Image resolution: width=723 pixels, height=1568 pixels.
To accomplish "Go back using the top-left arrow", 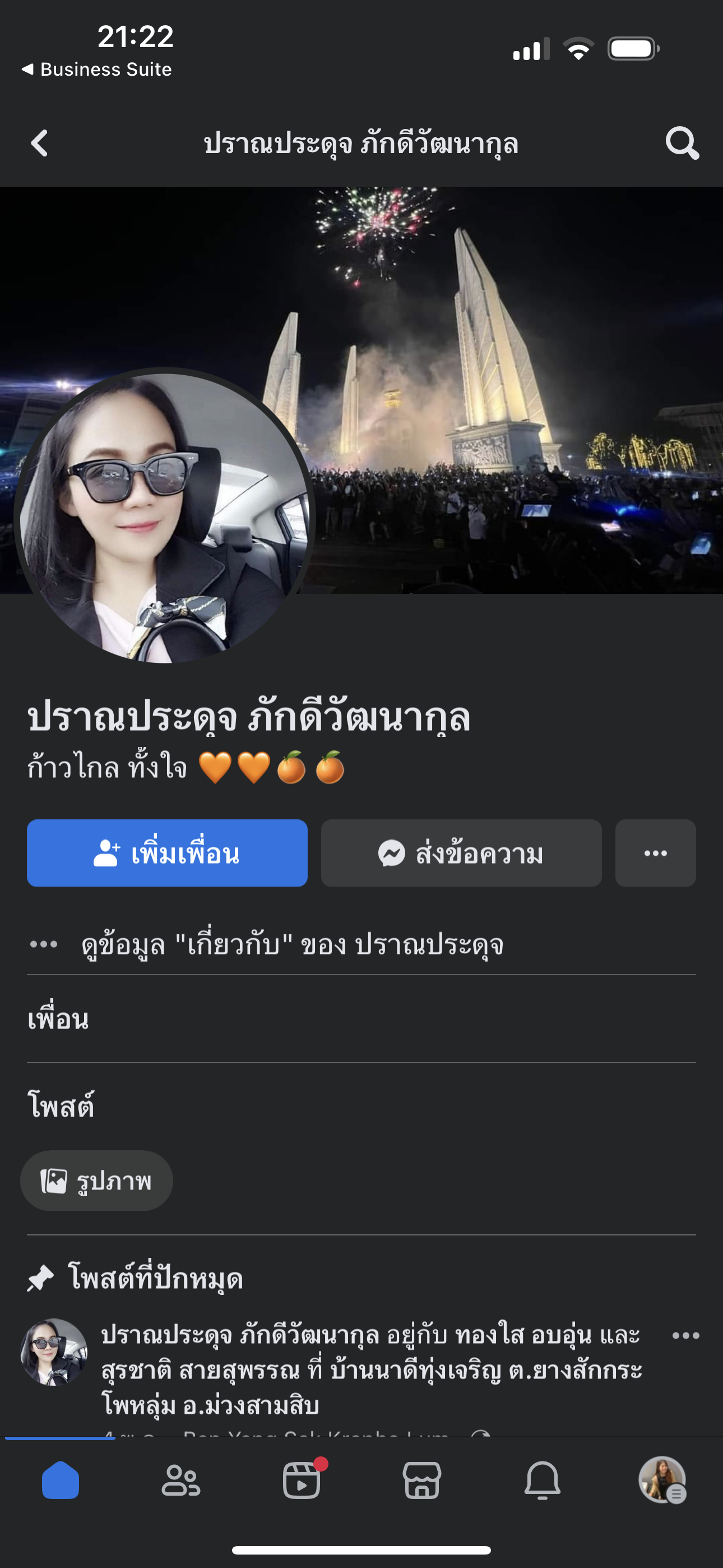I will (40, 144).
